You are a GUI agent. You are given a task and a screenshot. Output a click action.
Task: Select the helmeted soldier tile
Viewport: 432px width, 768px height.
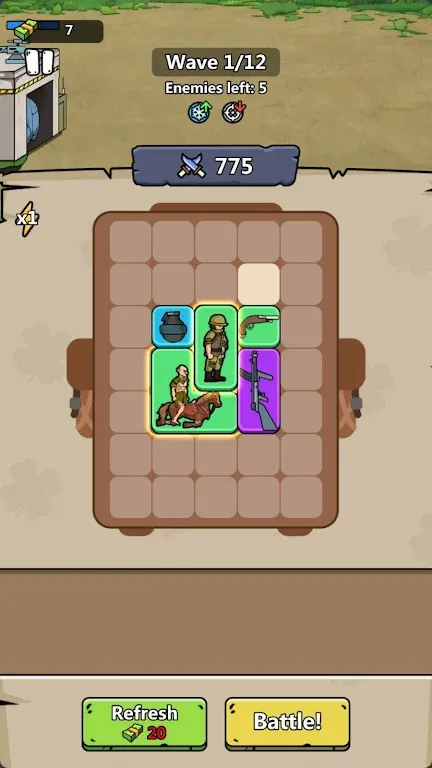pyautogui.click(x=216, y=348)
